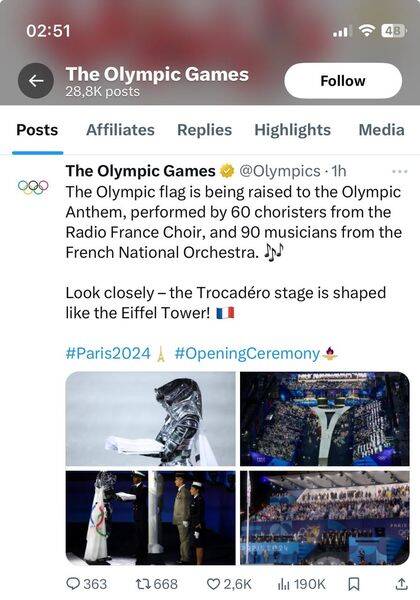Bookmark the Olympic flag post

coord(353,584)
